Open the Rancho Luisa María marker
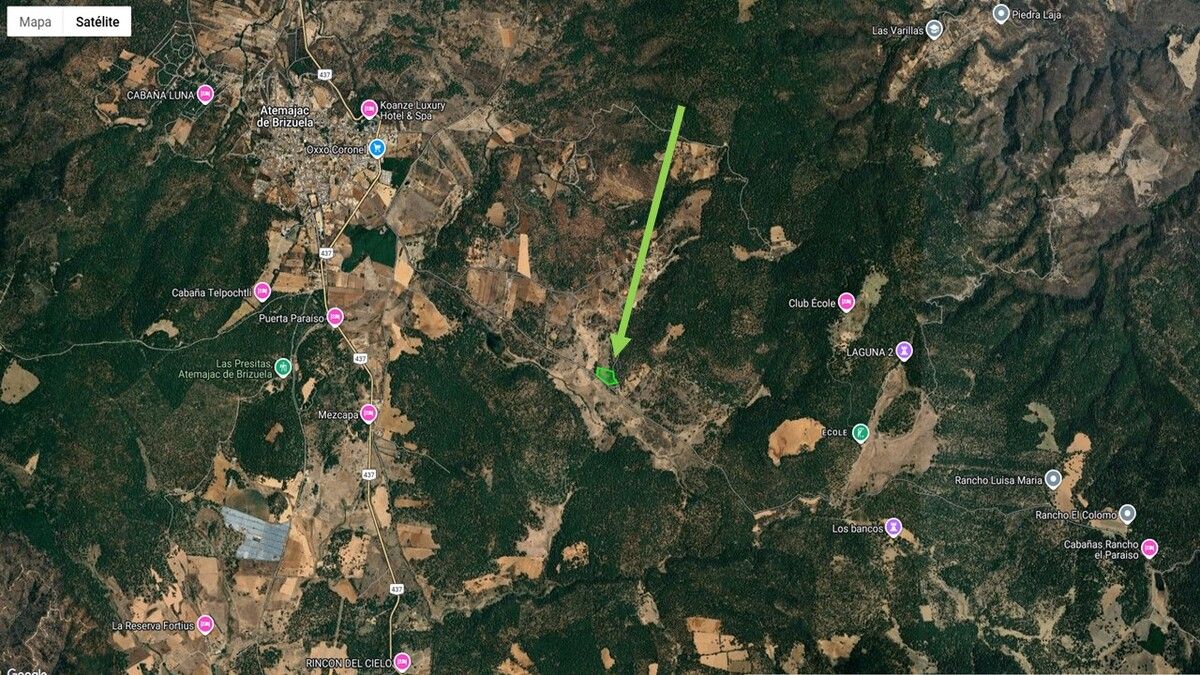The height and width of the screenshot is (675, 1200). [x=1052, y=478]
